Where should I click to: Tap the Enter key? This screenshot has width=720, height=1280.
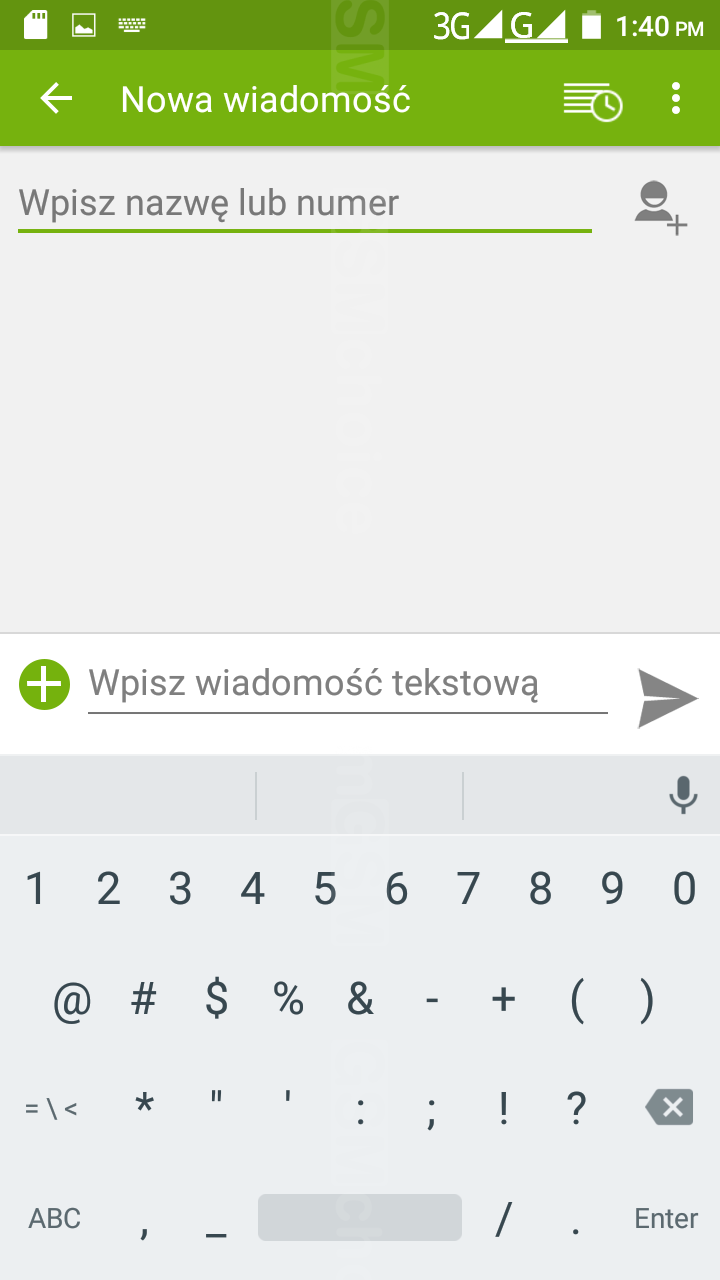[666, 1218]
